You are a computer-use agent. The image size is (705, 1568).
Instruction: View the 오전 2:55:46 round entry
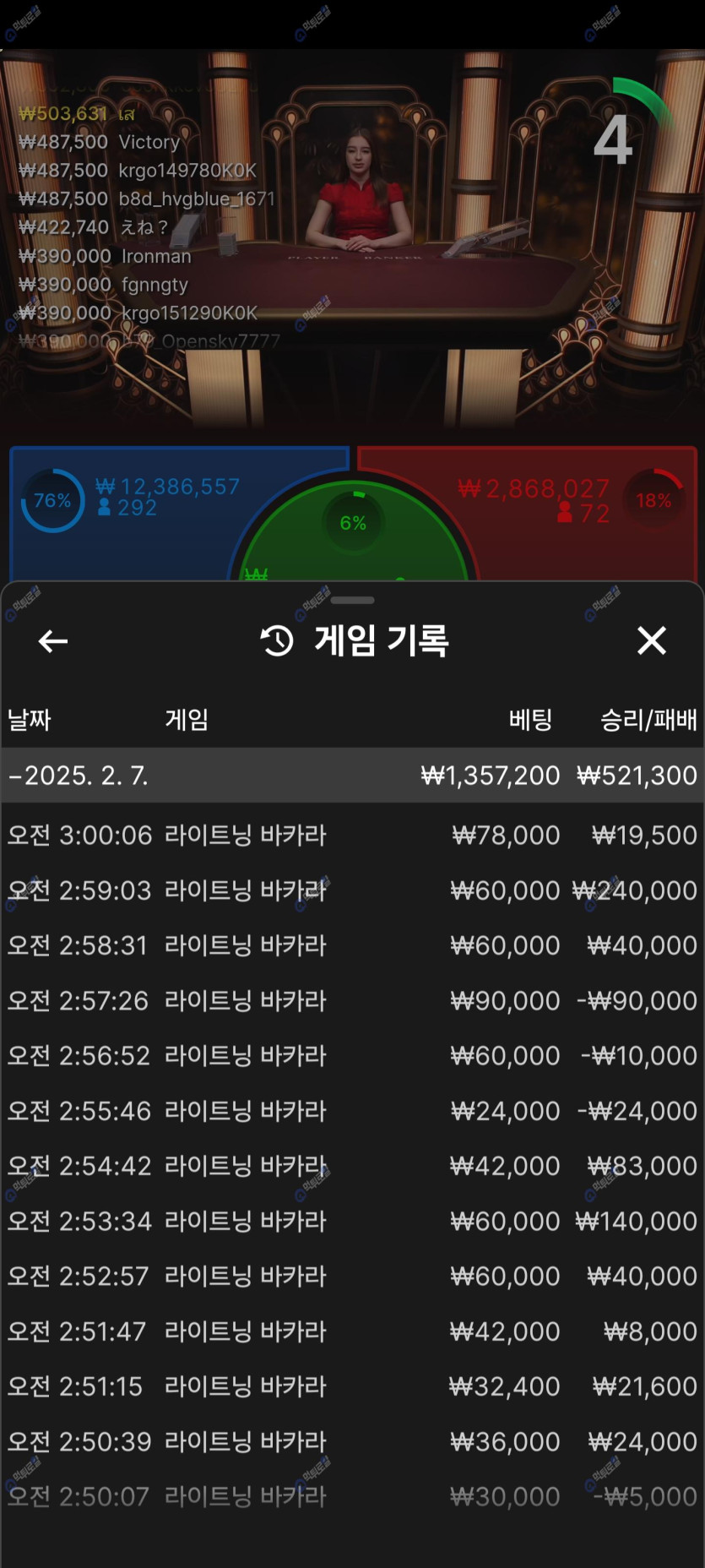[x=352, y=1111]
